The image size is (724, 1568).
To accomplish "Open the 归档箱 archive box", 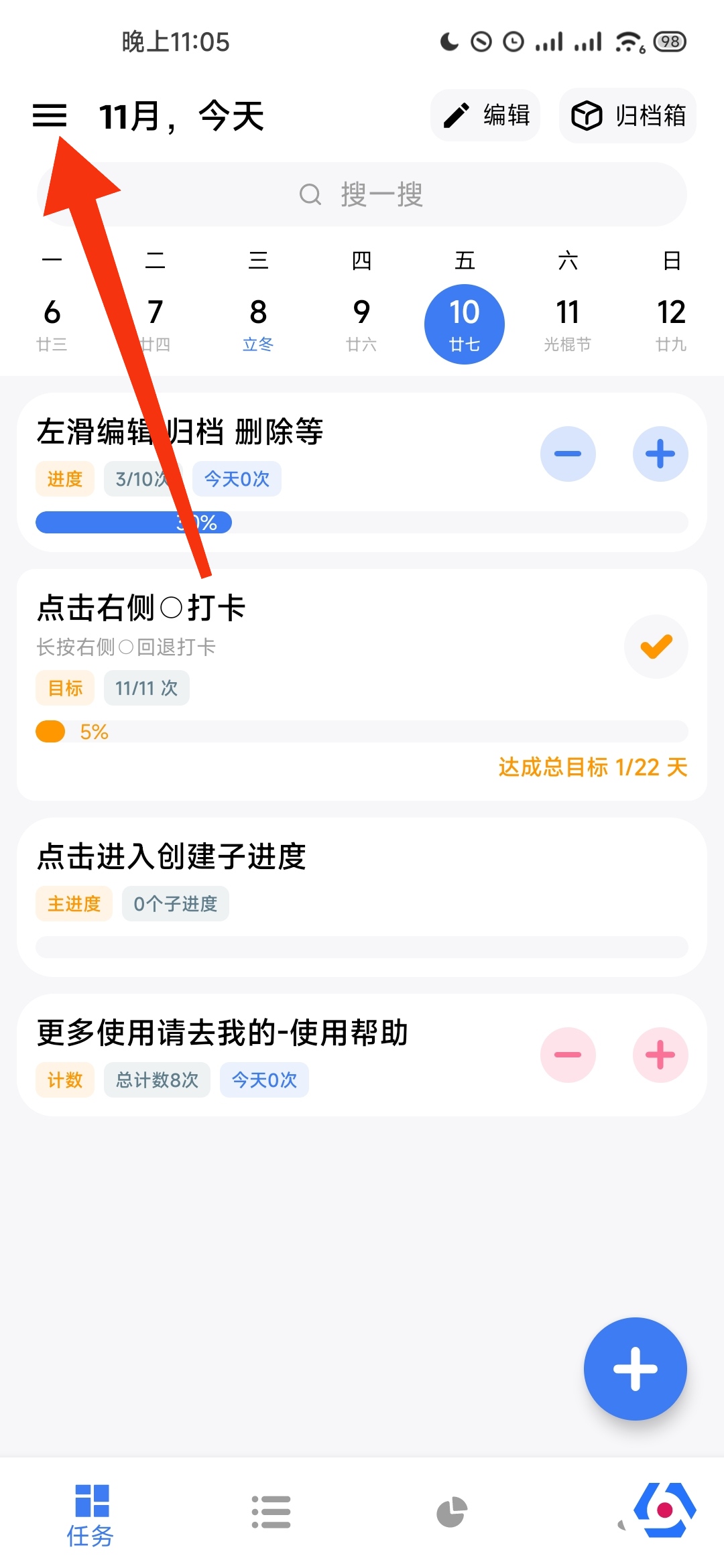I will tap(627, 115).
